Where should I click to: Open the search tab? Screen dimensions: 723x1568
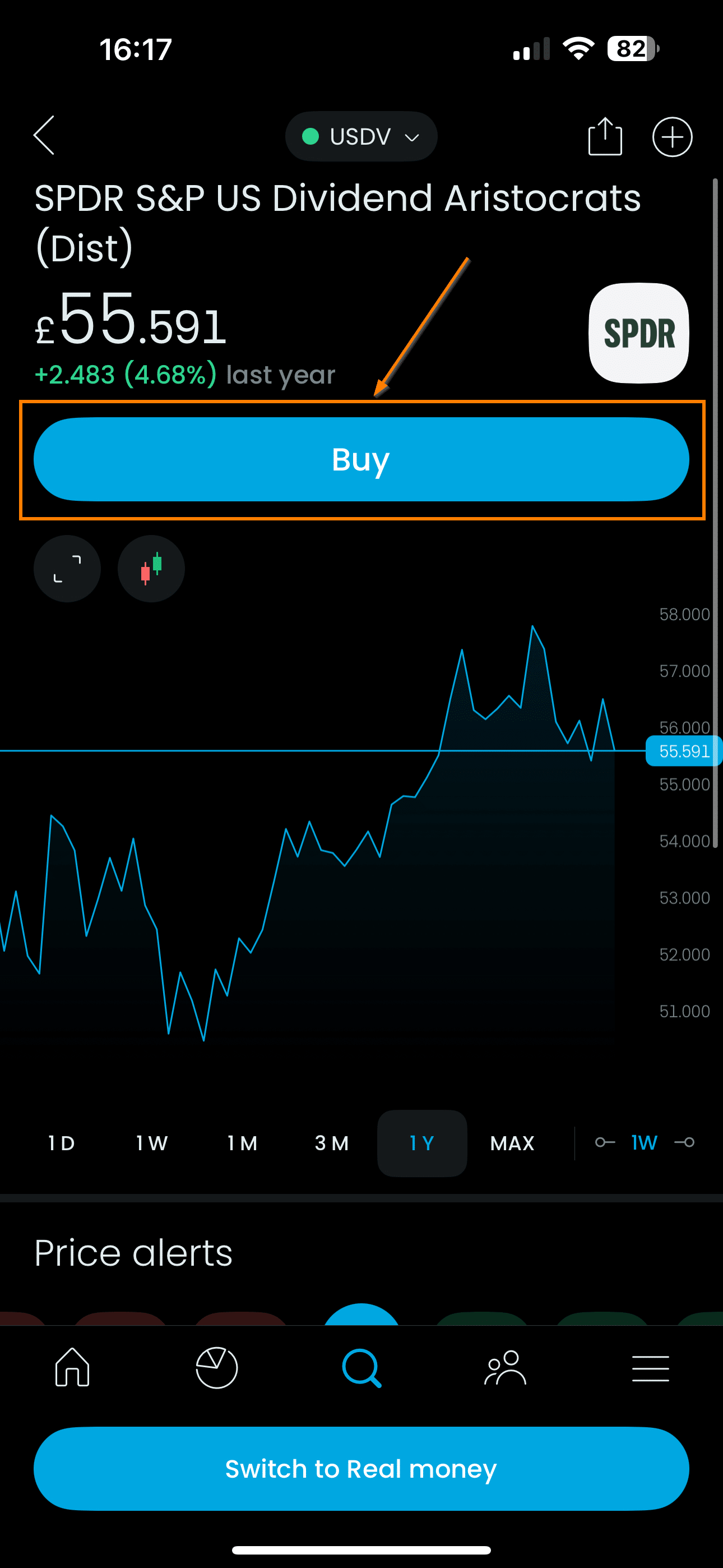pos(361,1368)
